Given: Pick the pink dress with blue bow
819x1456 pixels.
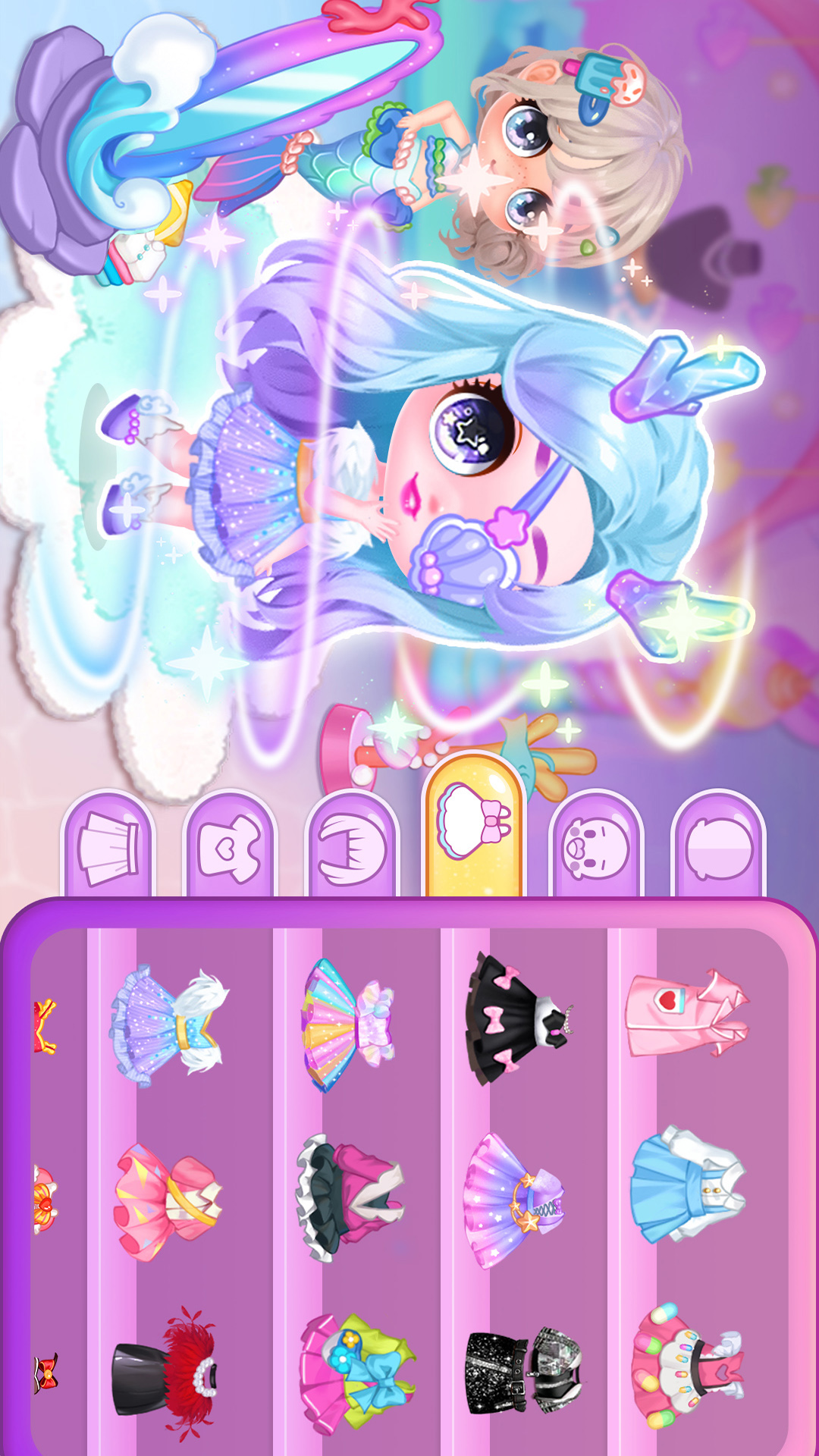Looking at the screenshot, I should (355, 1374).
